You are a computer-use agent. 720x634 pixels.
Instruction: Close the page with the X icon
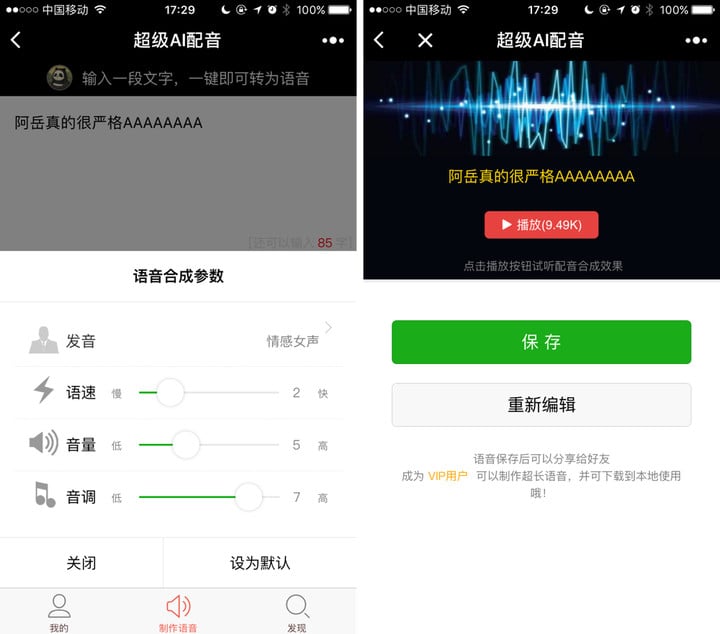click(425, 40)
